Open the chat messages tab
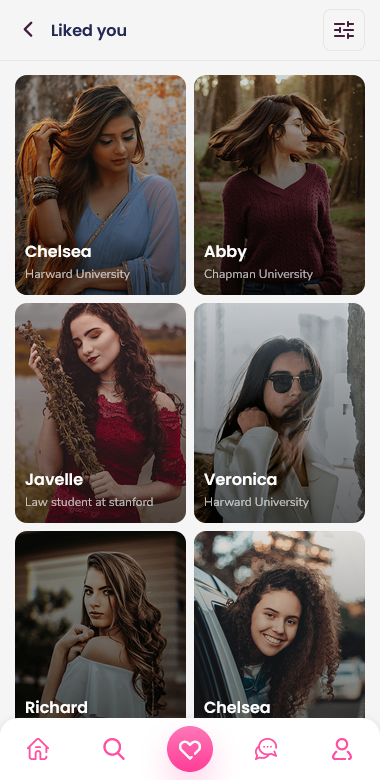 [x=266, y=749]
